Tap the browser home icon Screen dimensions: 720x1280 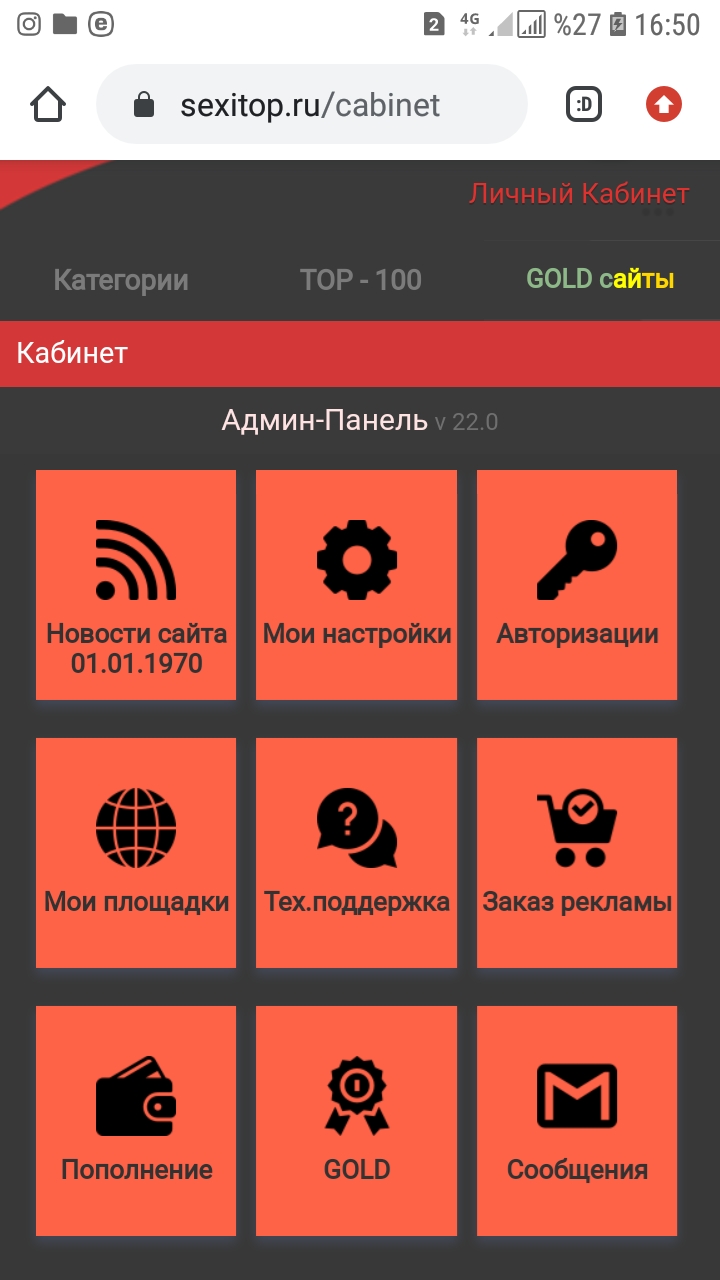click(48, 105)
